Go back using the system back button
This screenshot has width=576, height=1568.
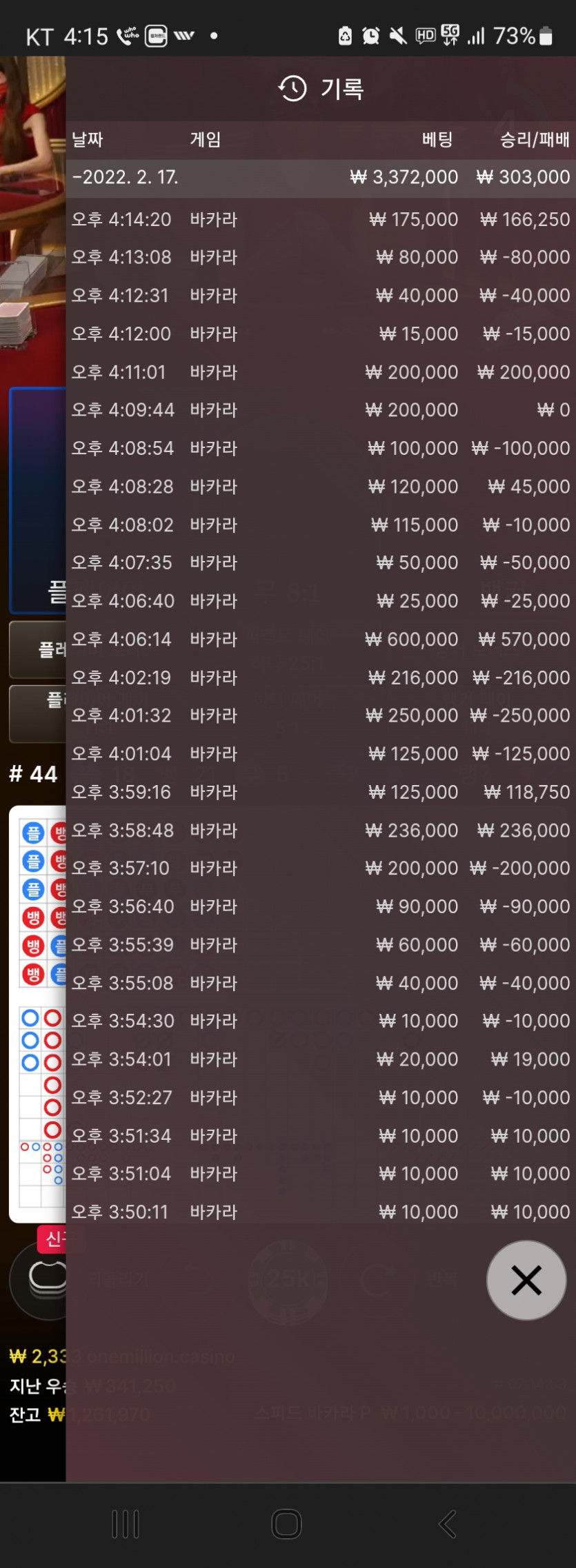pos(447,1524)
